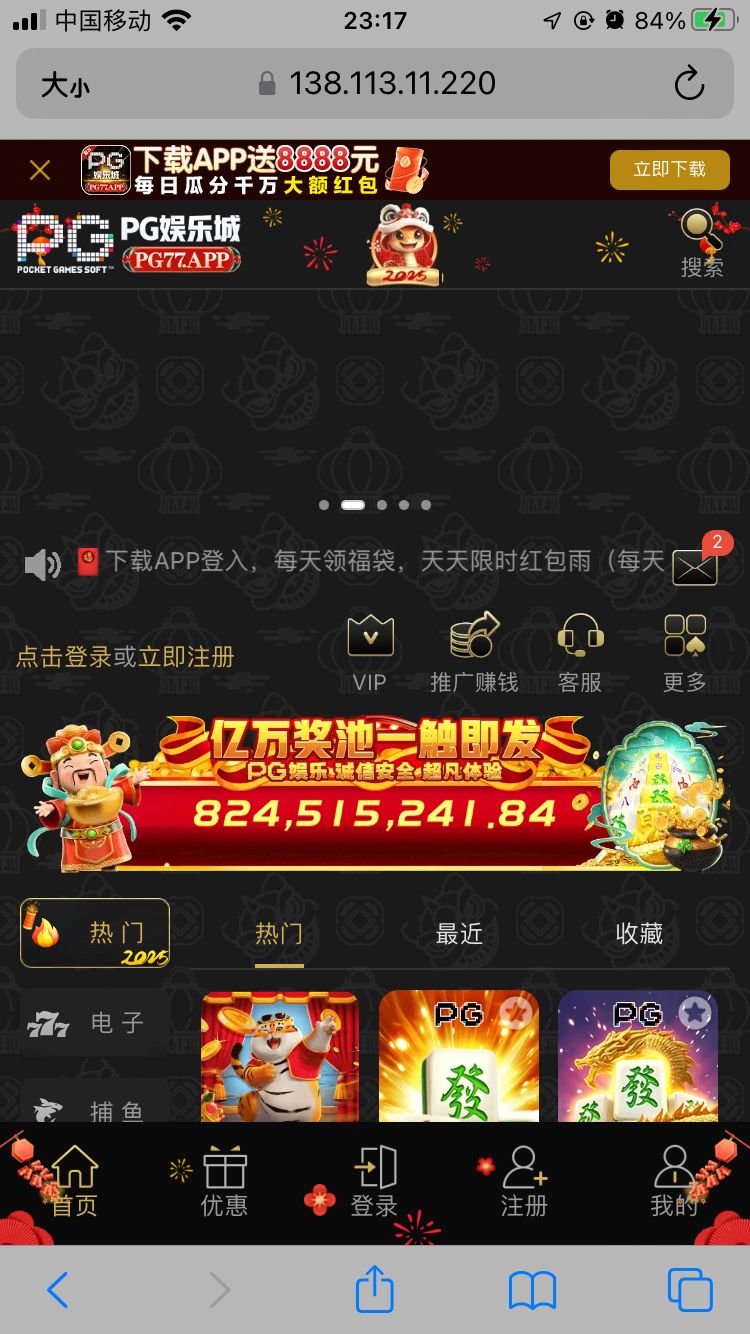Screen dimensions: 750x1334
Task: Open 注册 in bottom navigation
Action: tap(525, 1182)
